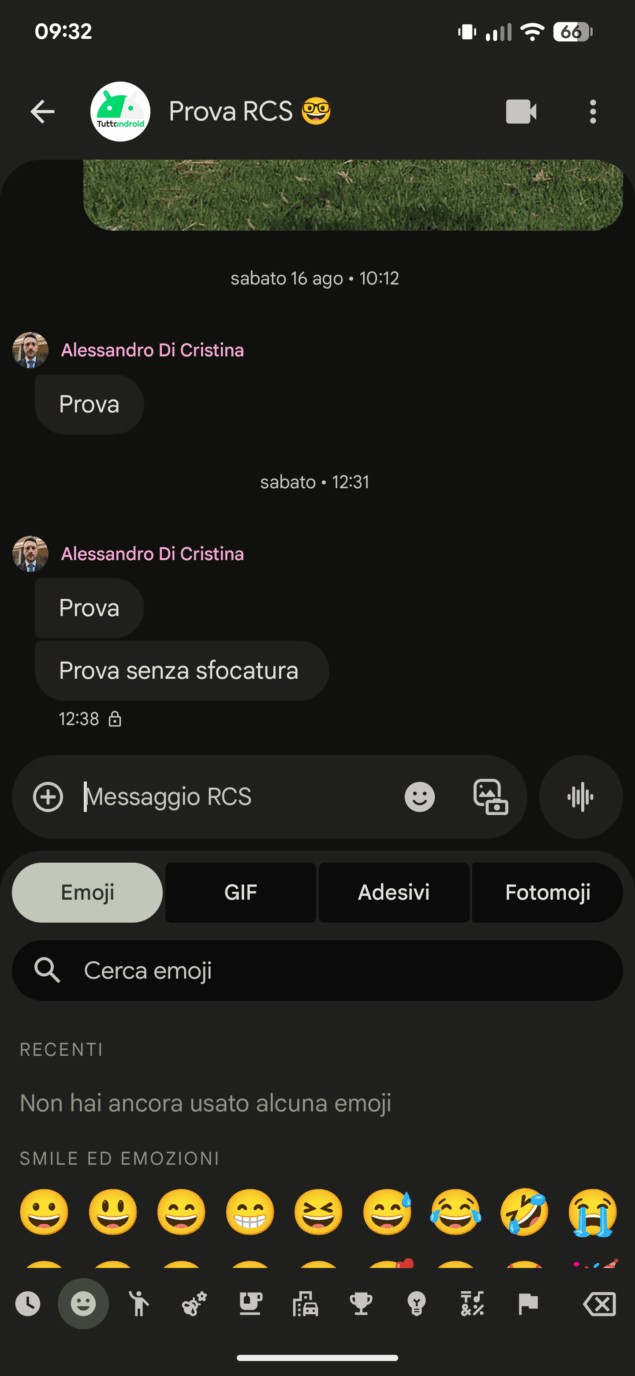Insert the crying loudly emoji

[x=593, y=1213]
